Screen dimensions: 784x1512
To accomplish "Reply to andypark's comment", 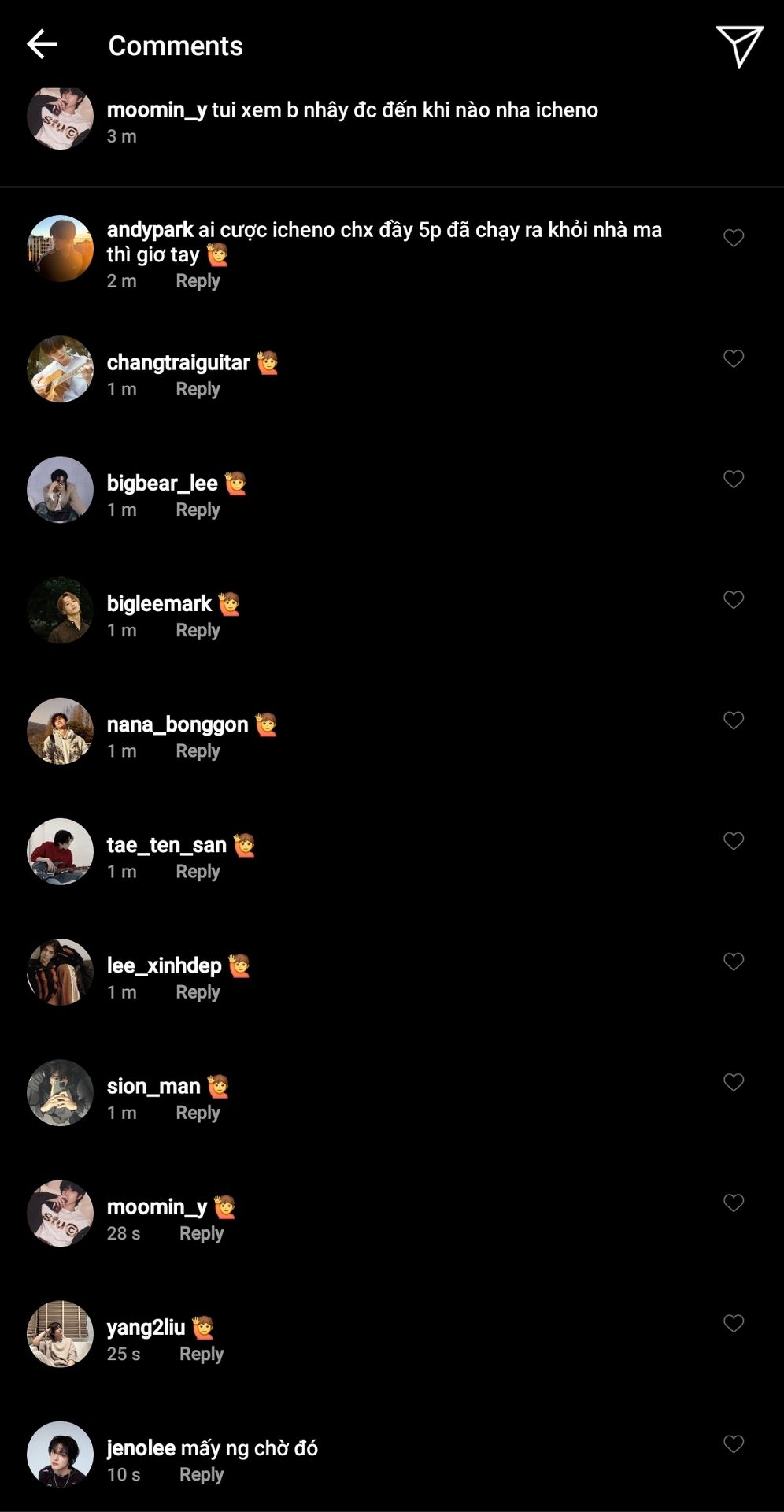I will click(198, 281).
